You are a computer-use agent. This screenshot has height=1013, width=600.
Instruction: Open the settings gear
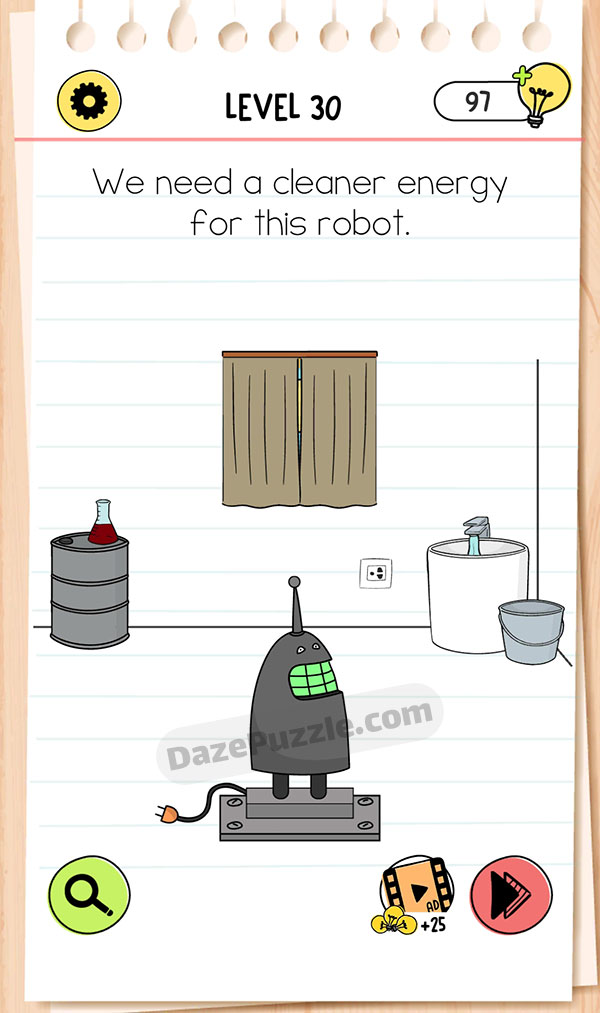89,101
